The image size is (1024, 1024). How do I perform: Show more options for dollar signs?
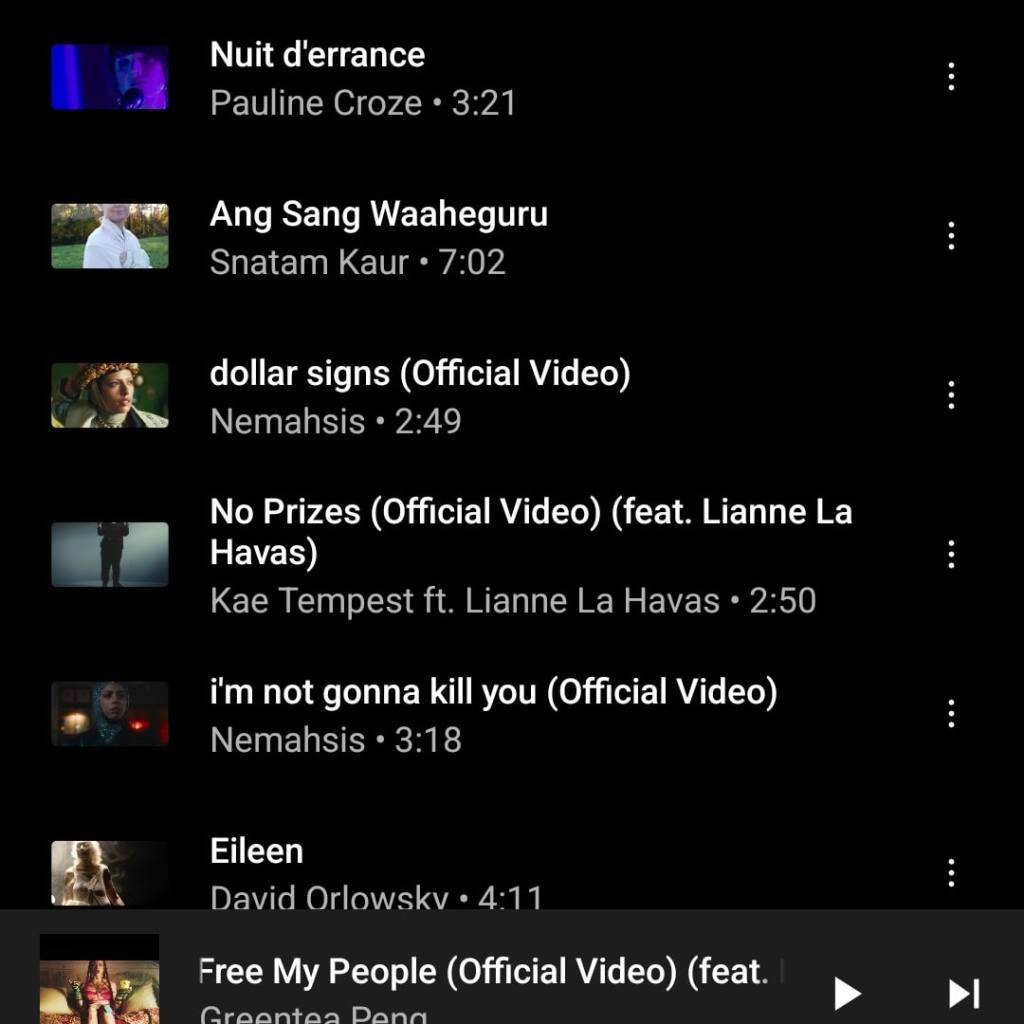(x=951, y=395)
